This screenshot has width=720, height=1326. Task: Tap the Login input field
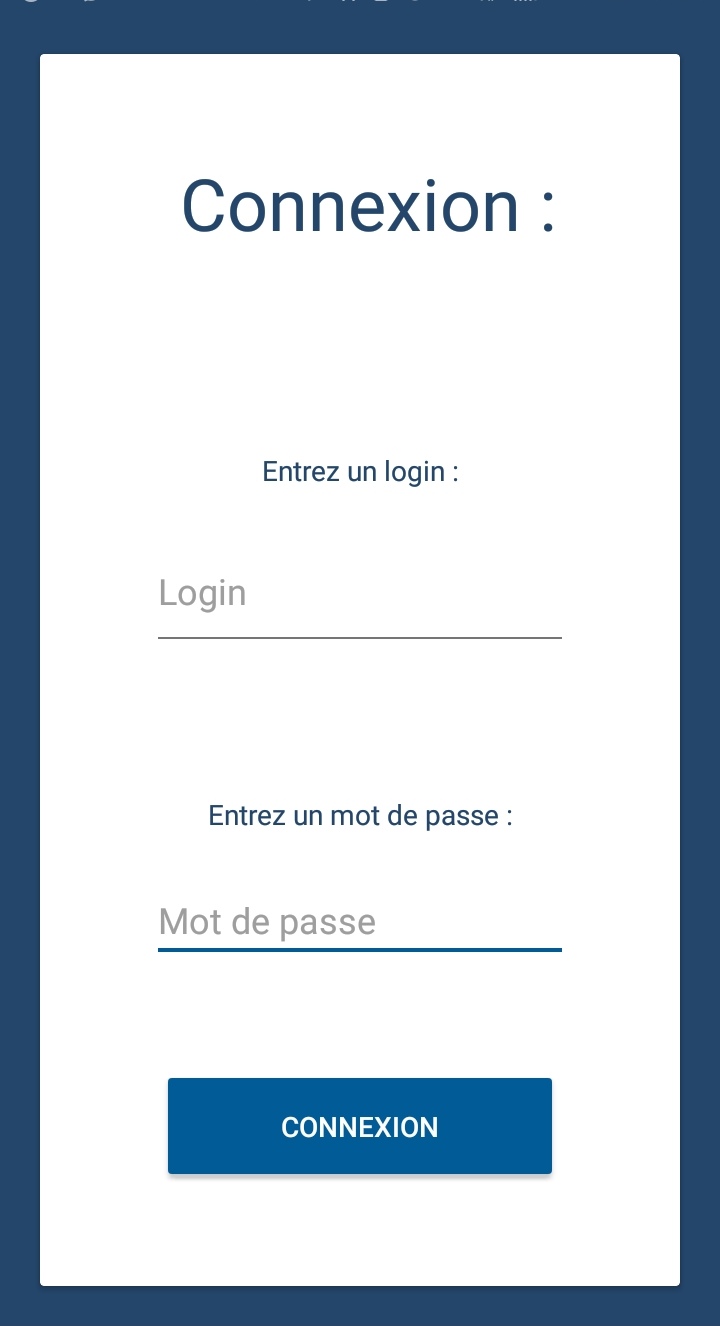point(359,595)
